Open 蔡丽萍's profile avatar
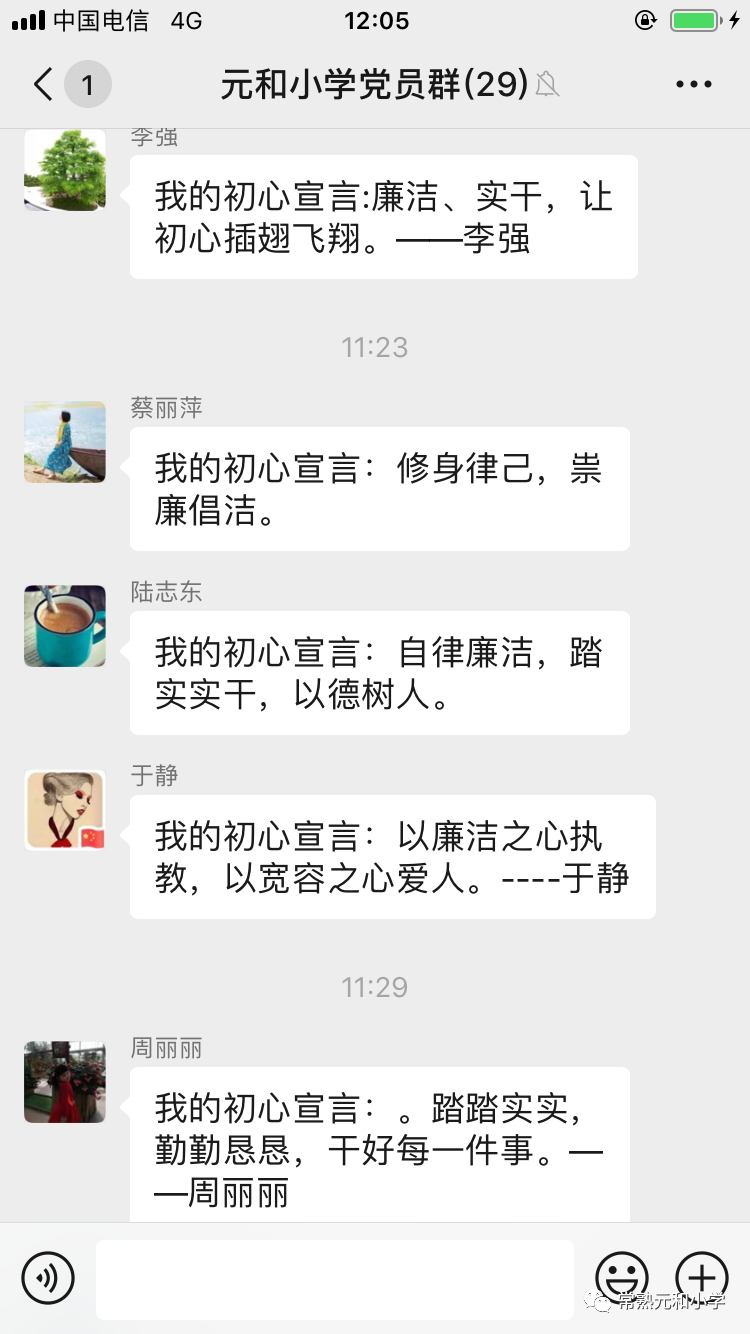Viewport: 750px width, 1334px height. [x=65, y=442]
